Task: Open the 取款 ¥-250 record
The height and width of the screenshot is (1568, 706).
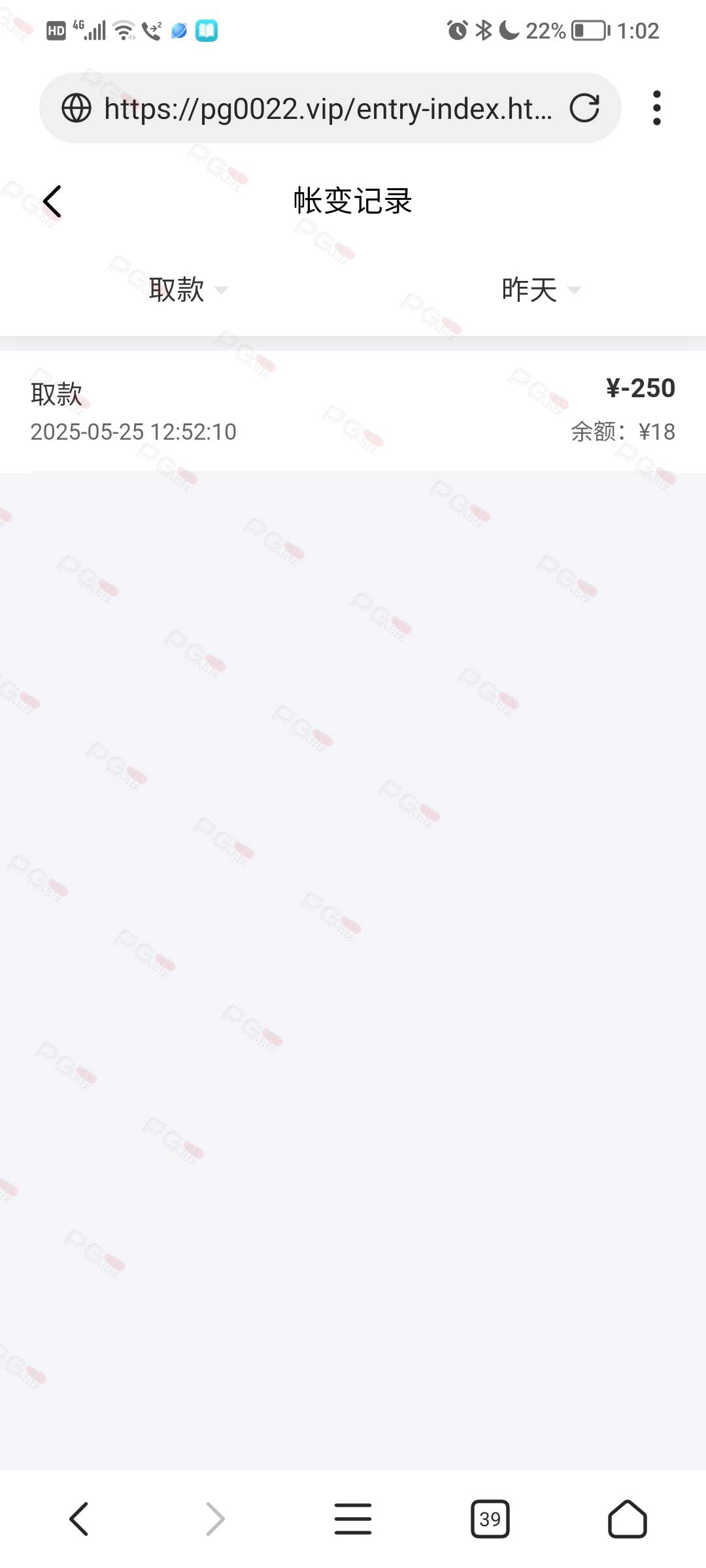Action: (x=353, y=411)
